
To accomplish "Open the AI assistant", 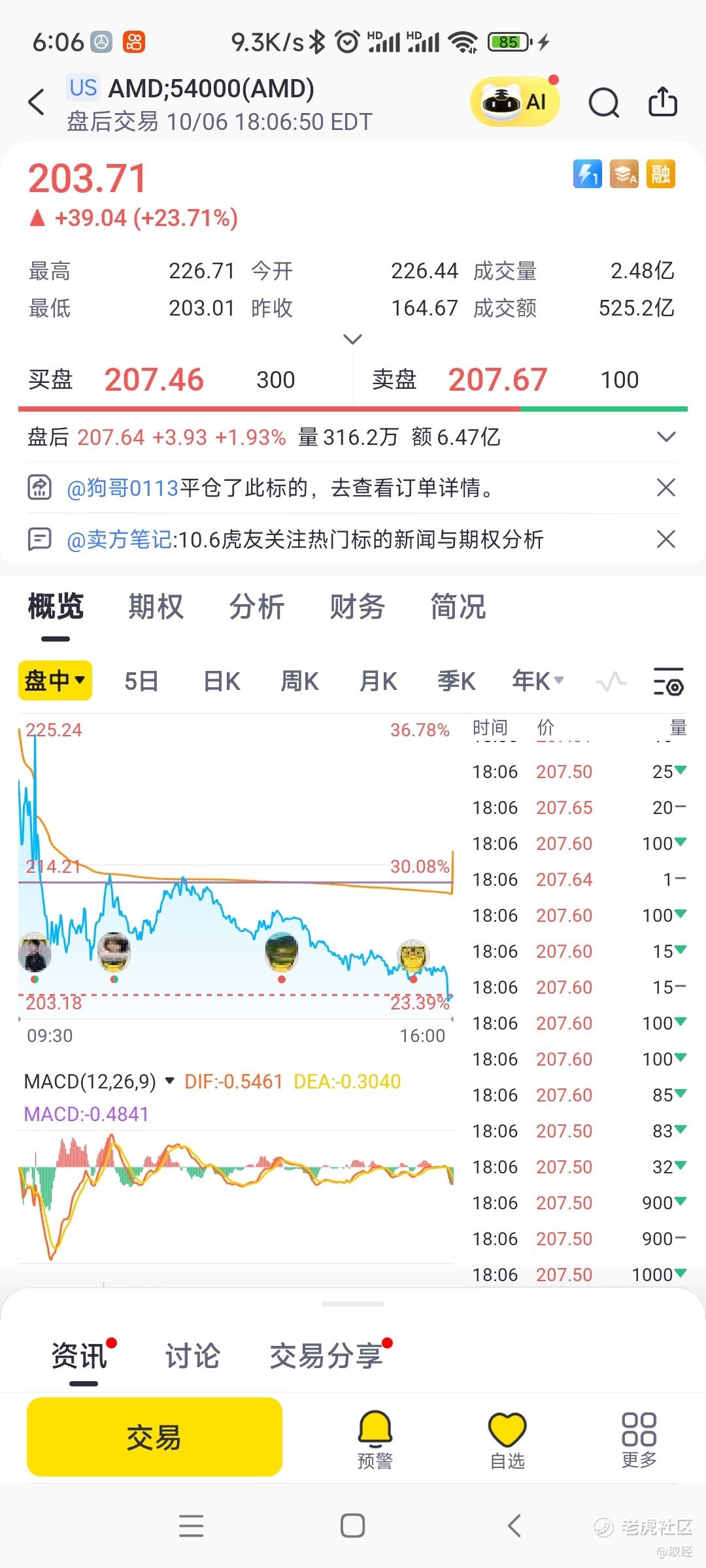I will [x=515, y=101].
